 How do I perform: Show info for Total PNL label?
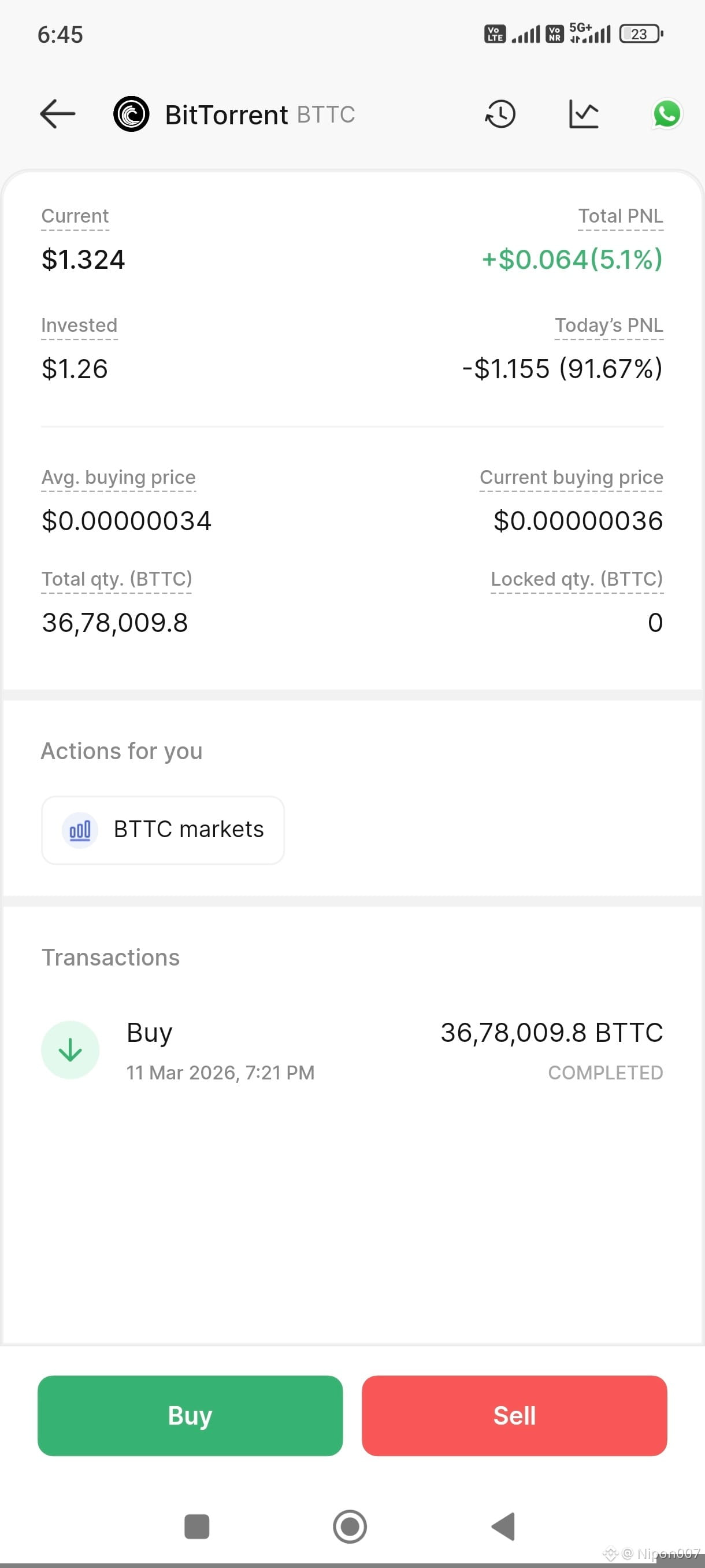(621, 216)
